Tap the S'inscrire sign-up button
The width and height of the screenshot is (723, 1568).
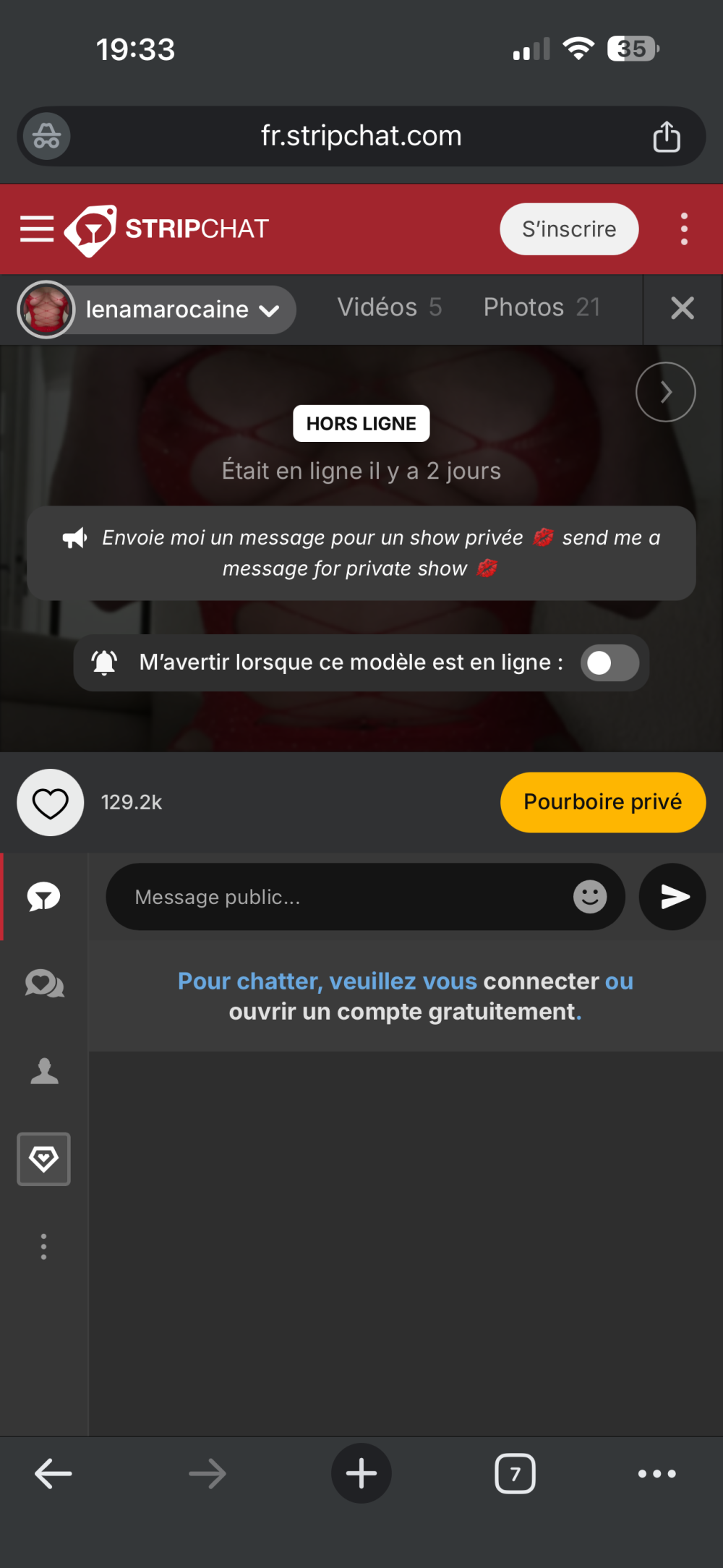(x=569, y=229)
